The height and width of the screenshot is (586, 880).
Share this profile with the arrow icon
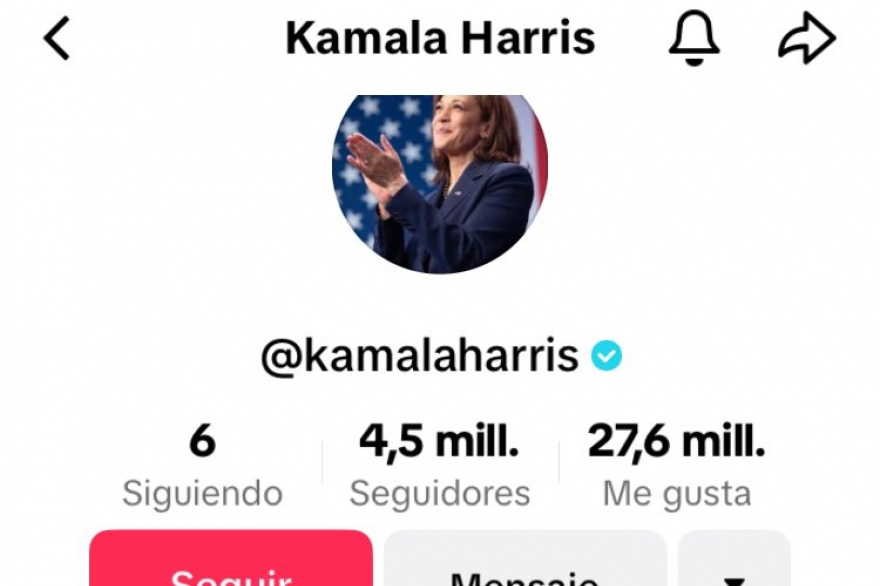806,40
